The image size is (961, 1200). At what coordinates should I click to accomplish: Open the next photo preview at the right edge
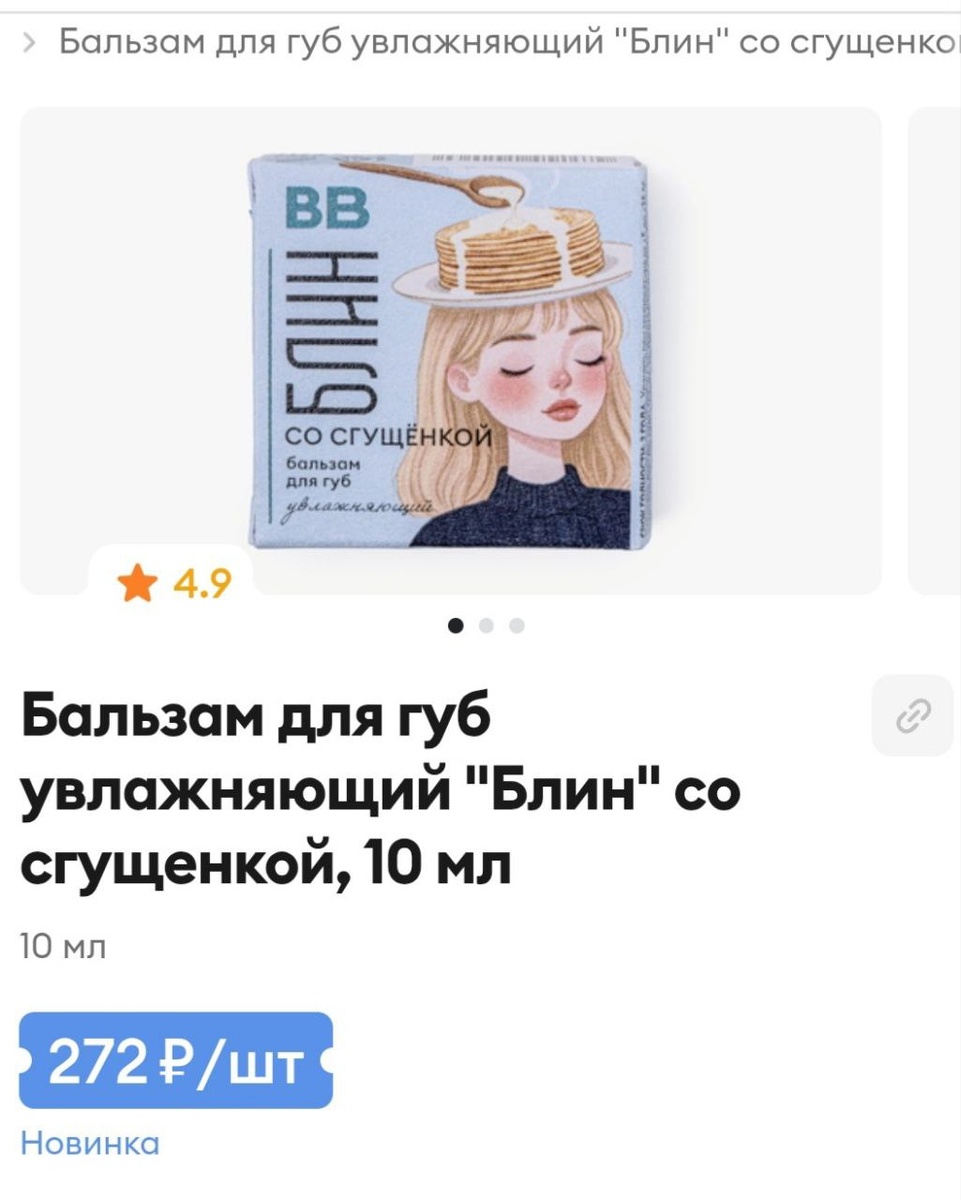point(940,350)
